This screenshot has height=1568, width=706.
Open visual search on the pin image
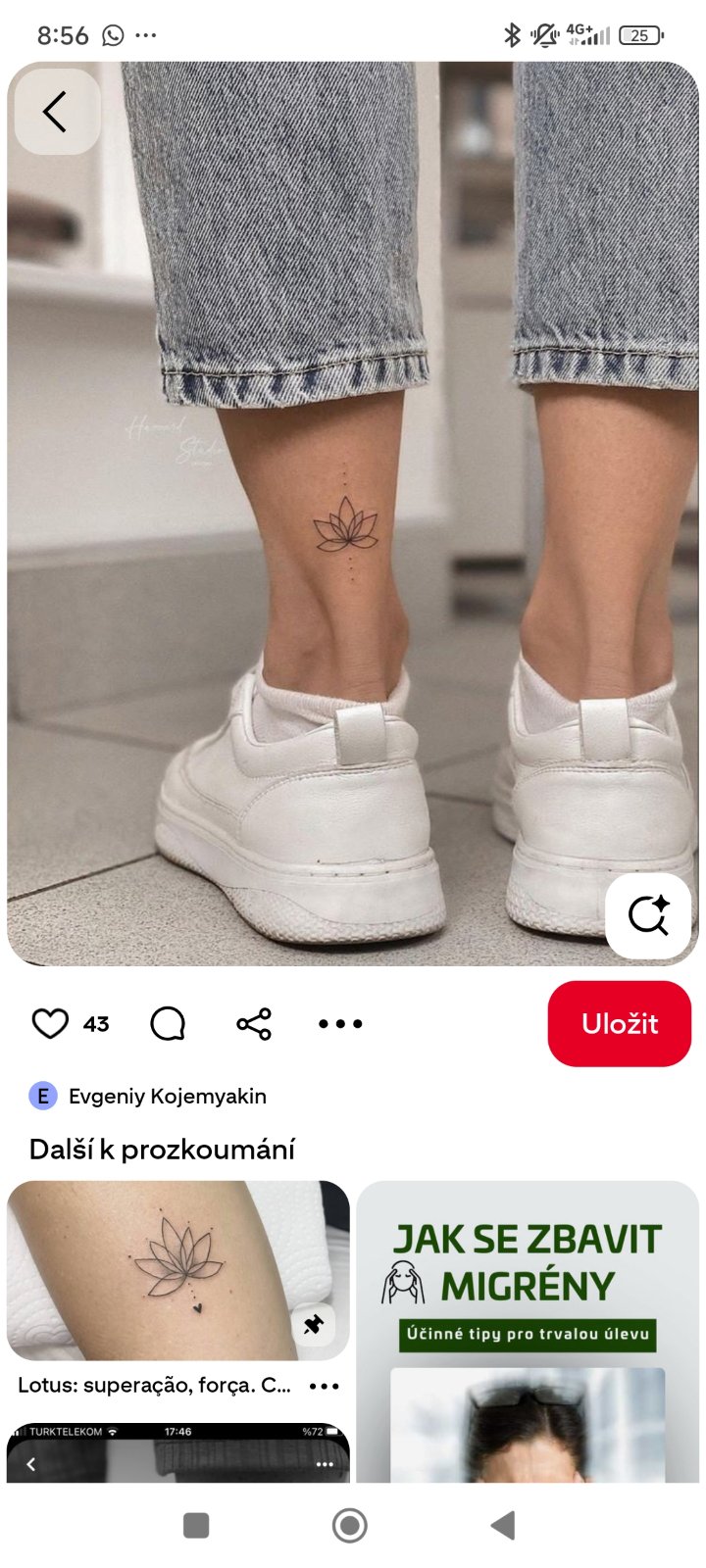click(x=648, y=916)
